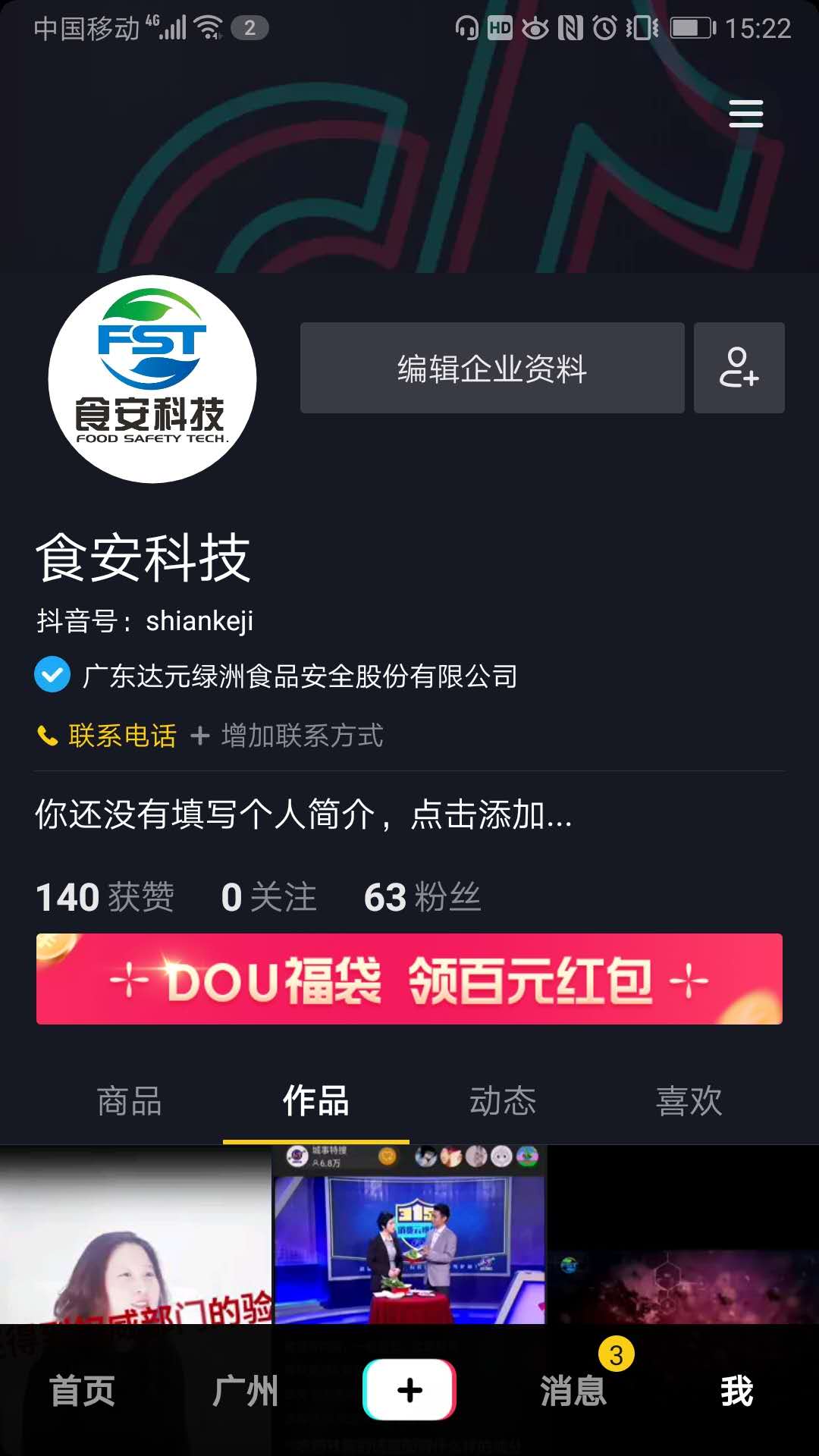The image size is (819, 1456).
Task: Open 消息 messages
Action: 573,1391
